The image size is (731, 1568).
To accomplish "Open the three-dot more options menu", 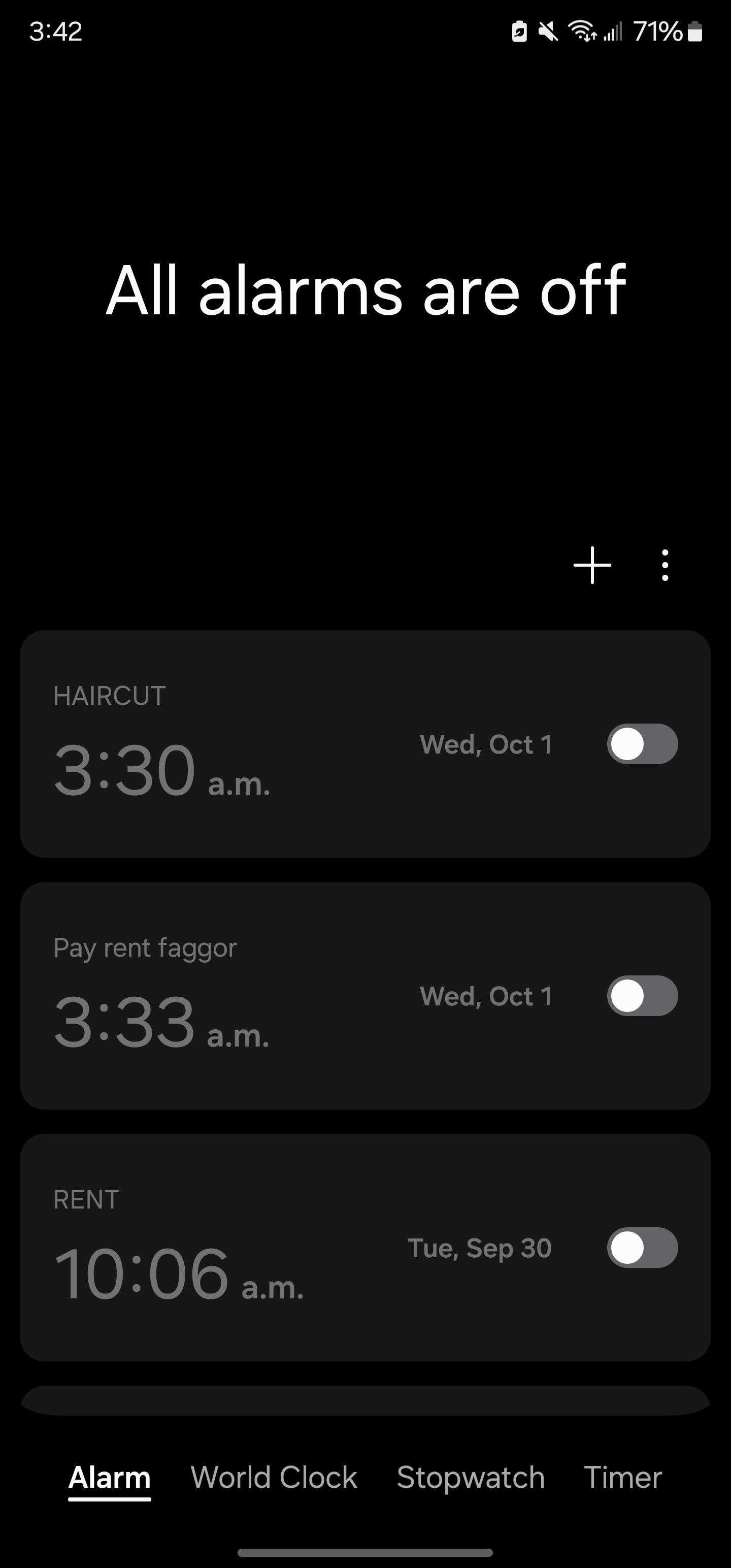I will [664, 566].
